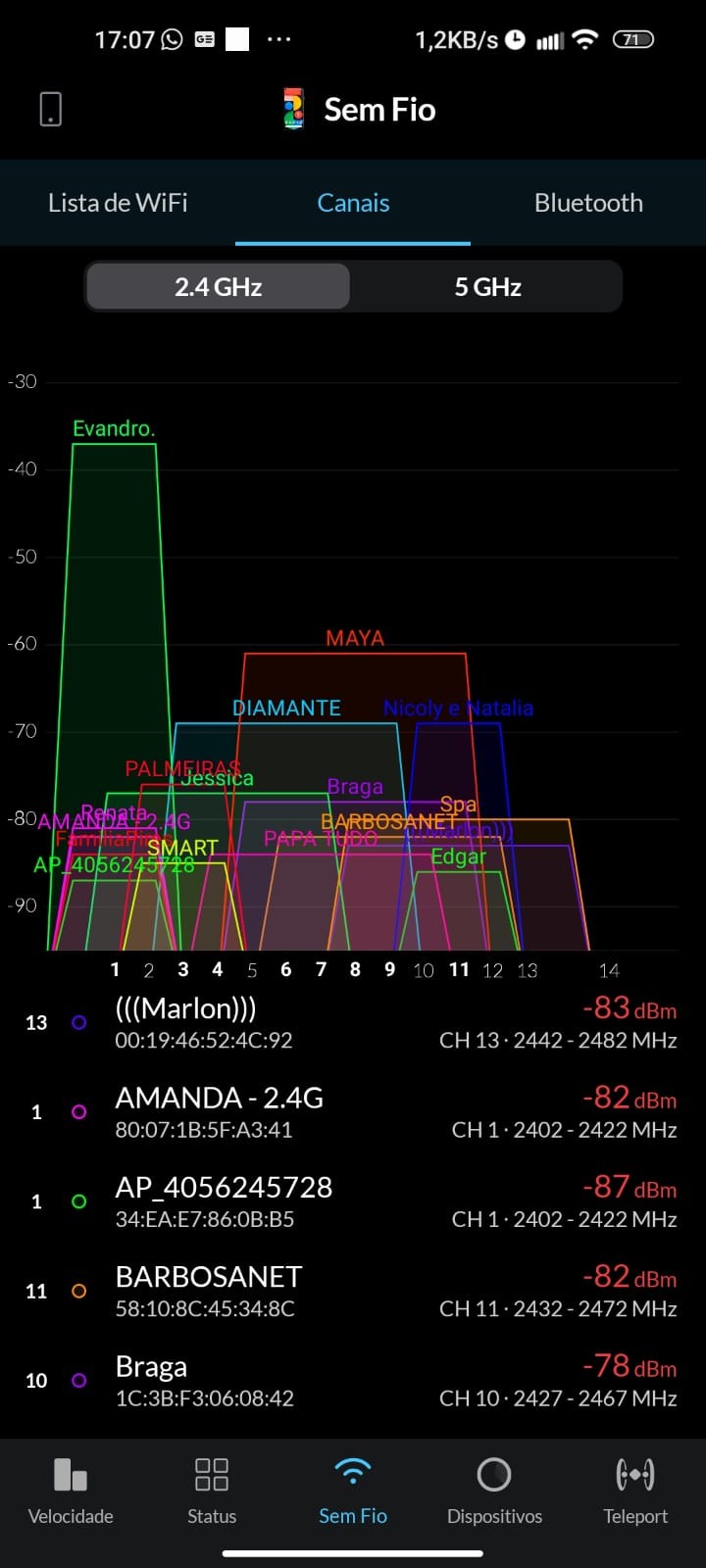This screenshot has width=706, height=1568.
Task: Switch to the Dispositivos tab
Action: click(494, 1492)
